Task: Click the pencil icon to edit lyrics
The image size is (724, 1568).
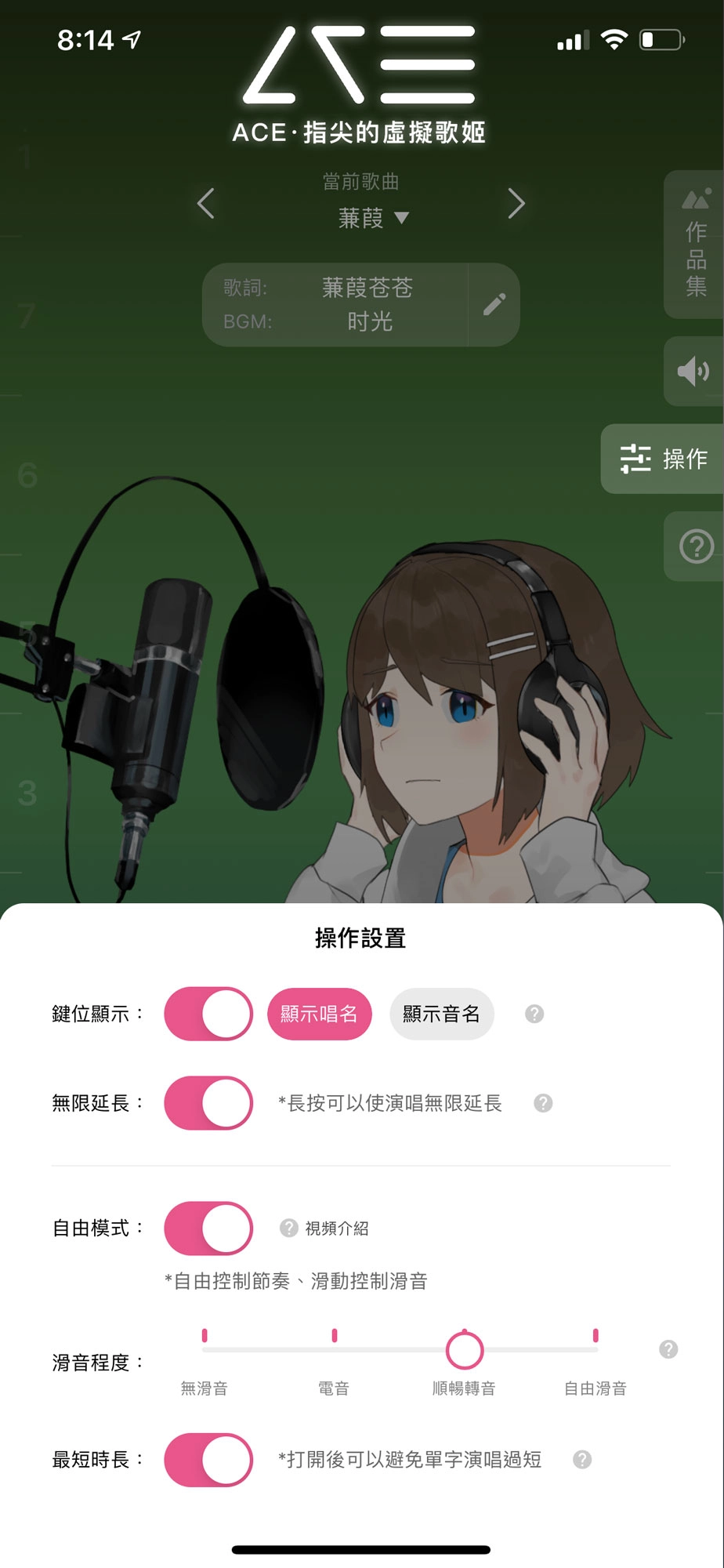Action: pos(495,305)
